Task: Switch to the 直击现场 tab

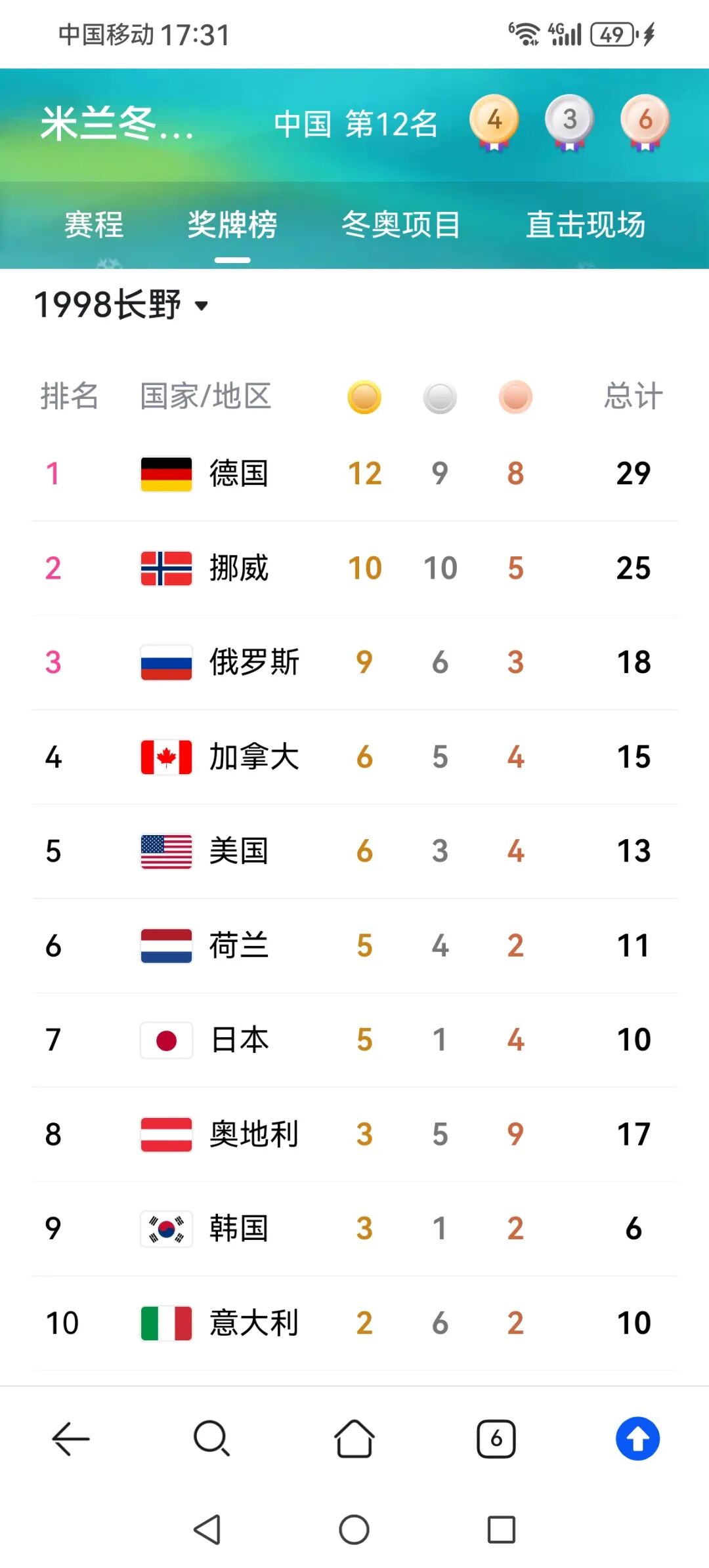Action: coord(586,224)
